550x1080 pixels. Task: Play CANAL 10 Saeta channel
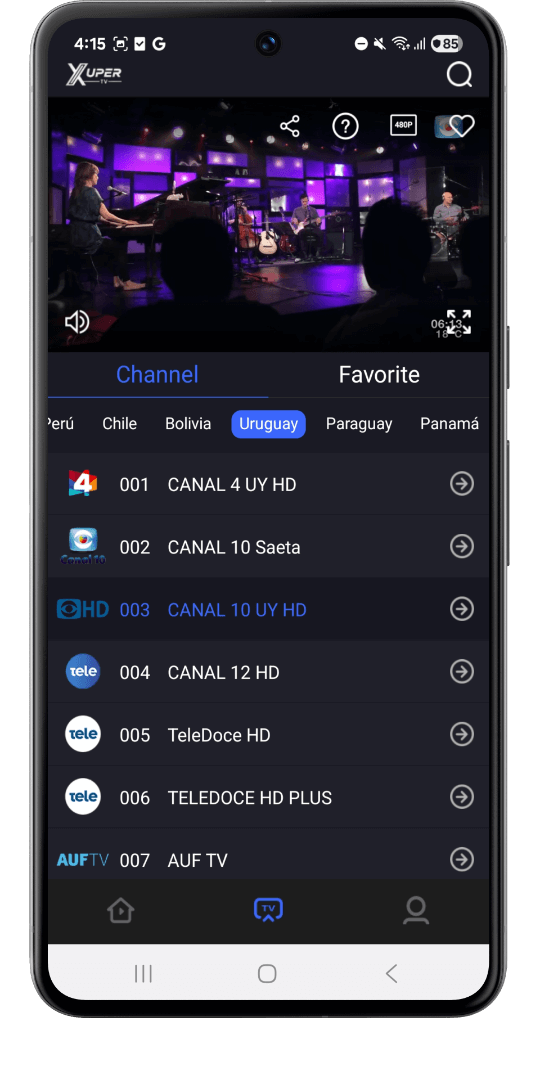268,547
